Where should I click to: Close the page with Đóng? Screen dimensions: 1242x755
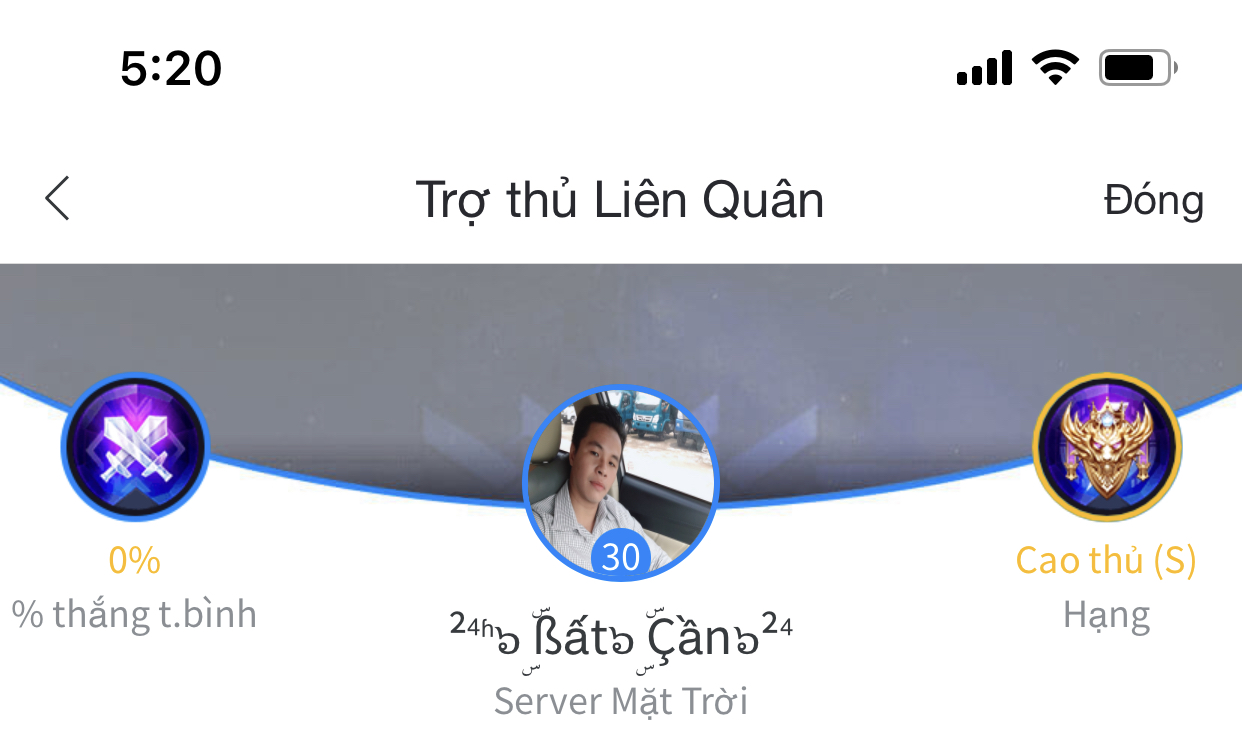[x=1153, y=200]
